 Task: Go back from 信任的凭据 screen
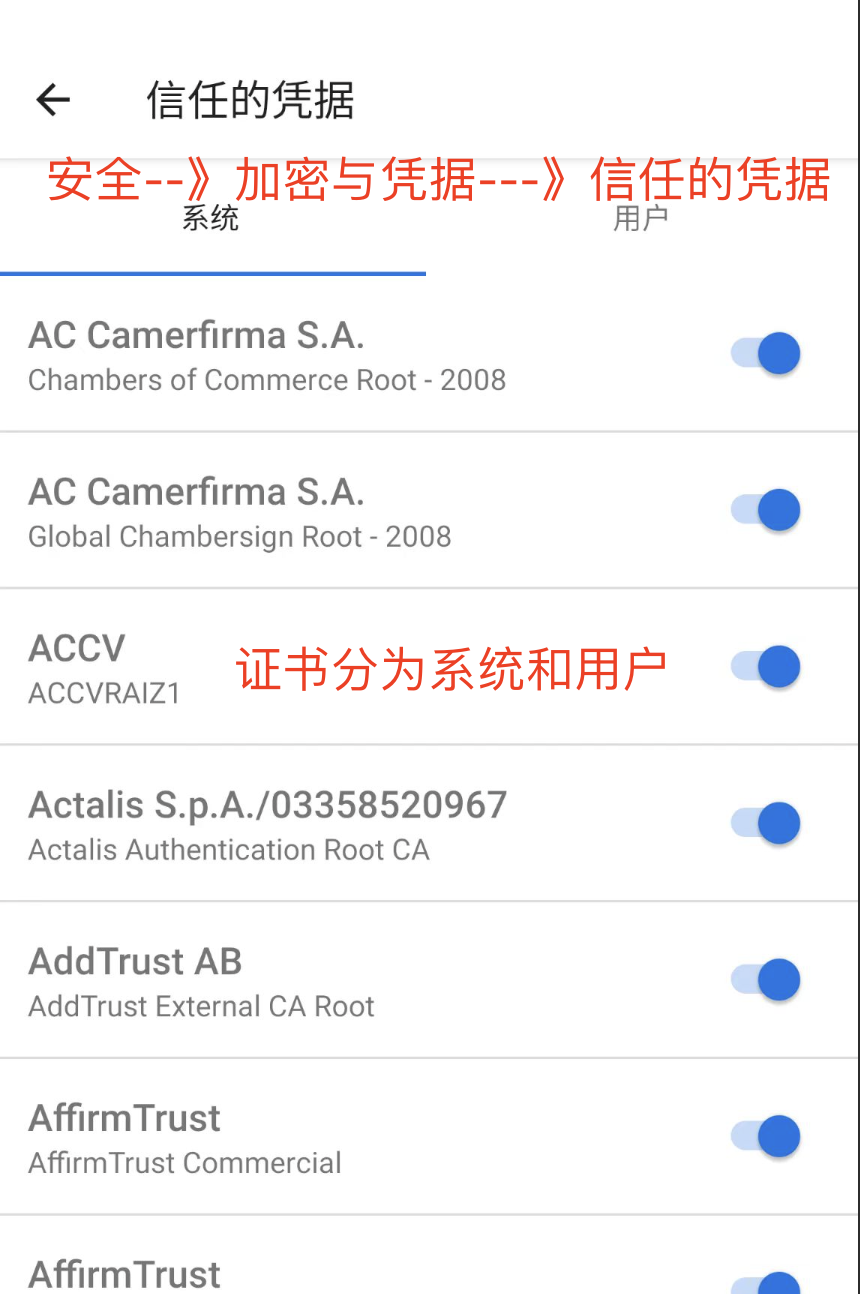click(x=53, y=99)
